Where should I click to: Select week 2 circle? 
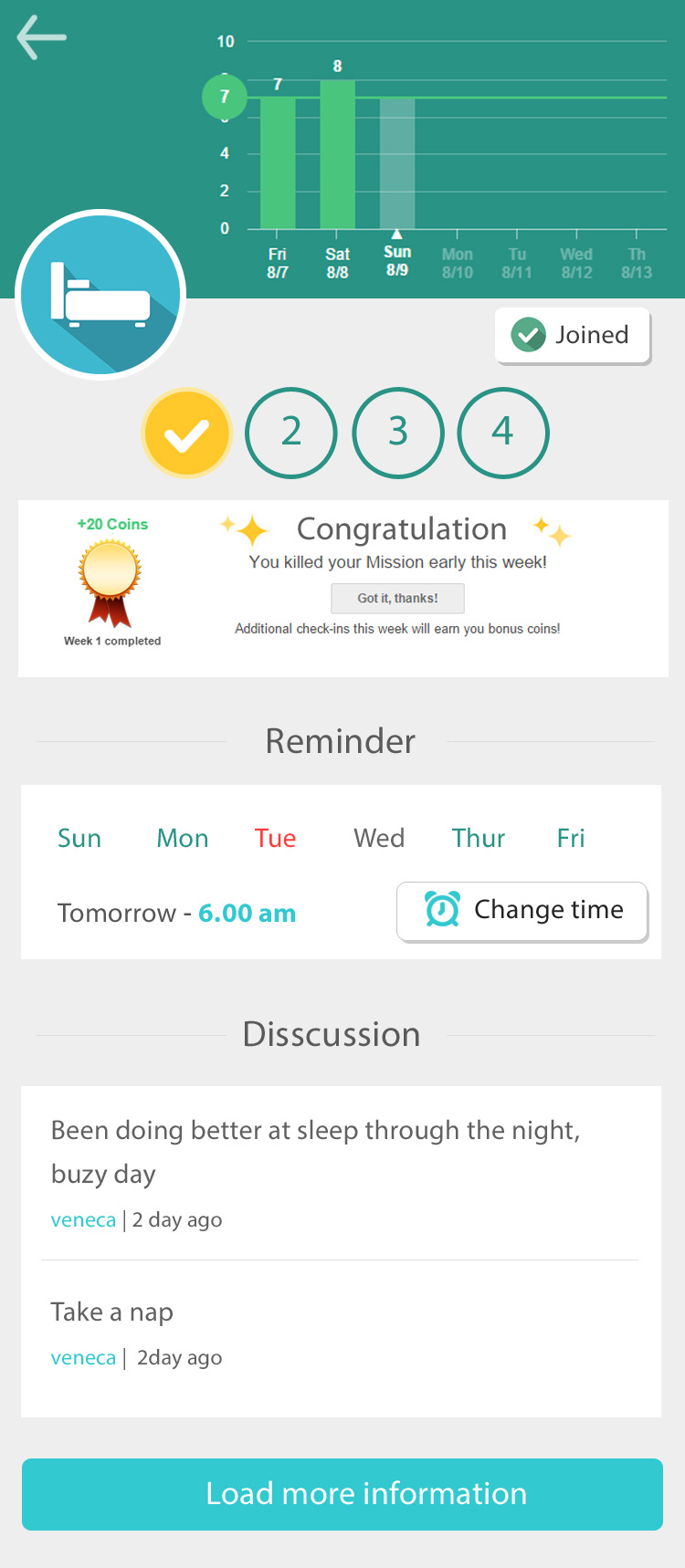[x=291, y=433]
